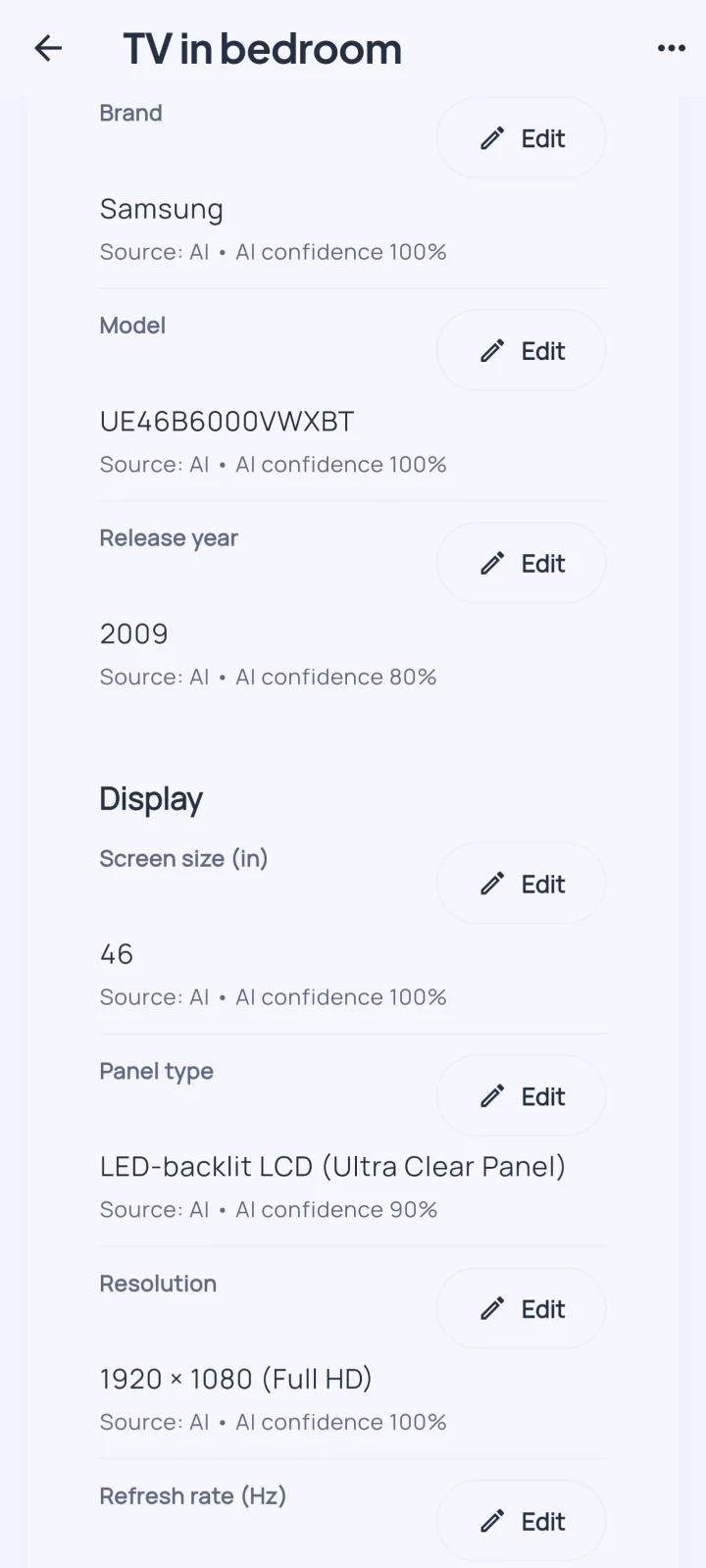Screen dimensions: 706x1568
Task: Edit the LED-backlit LCD panel type
Action: [521, 1095]
